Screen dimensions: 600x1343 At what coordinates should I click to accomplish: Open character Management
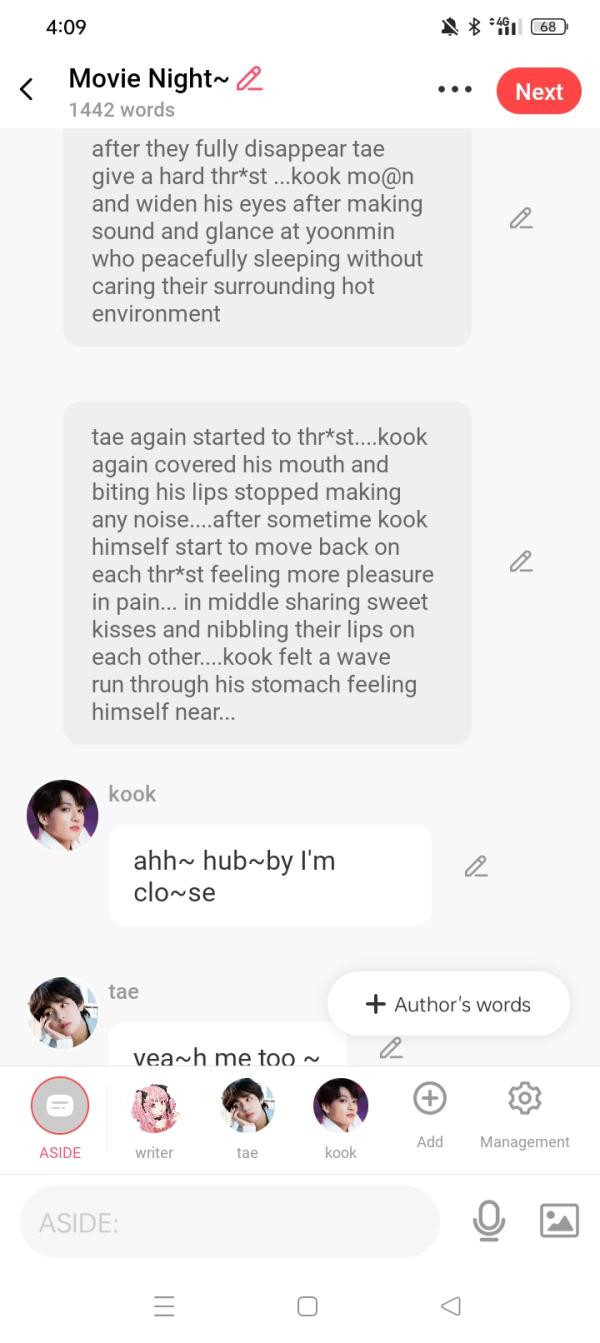click(524, 1100)
